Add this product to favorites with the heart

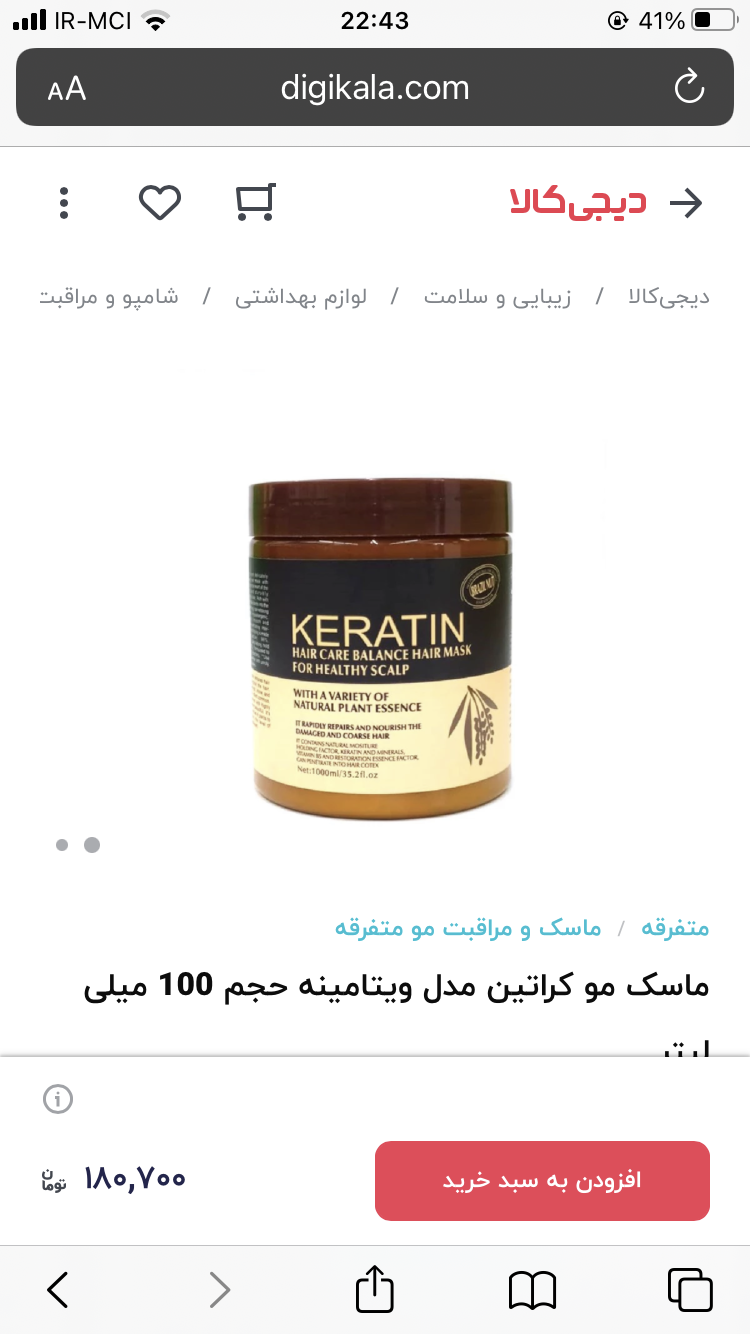pos(159,203)
